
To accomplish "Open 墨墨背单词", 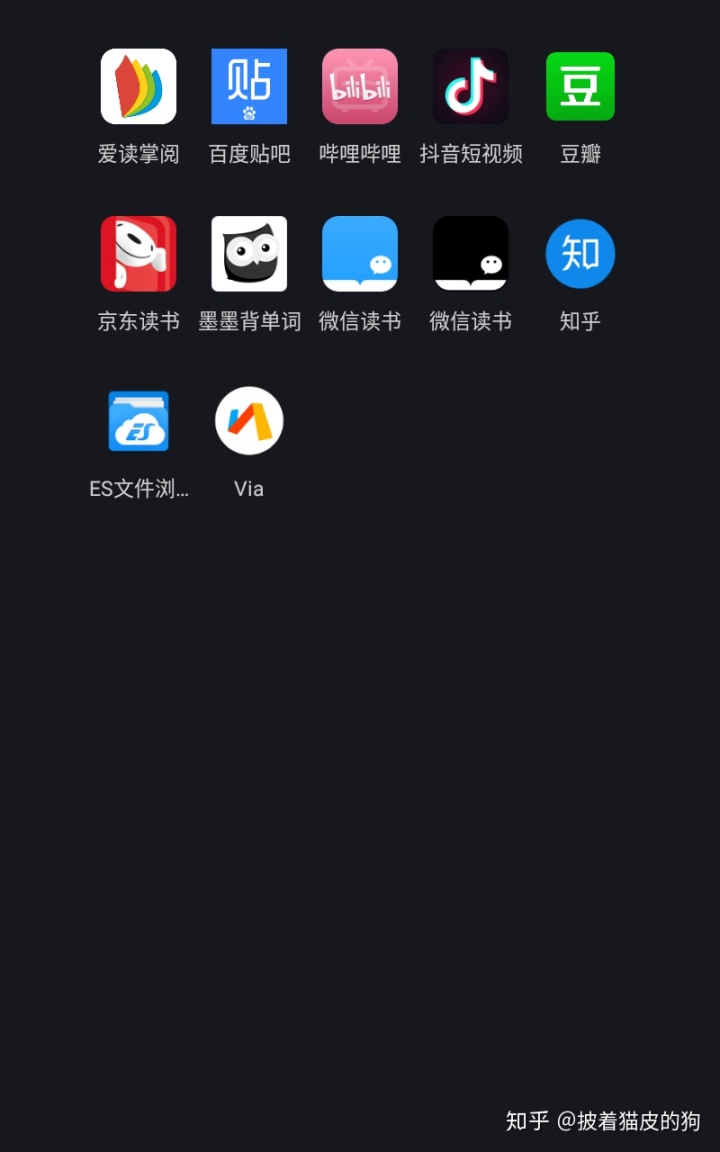I will coord(249,254).
